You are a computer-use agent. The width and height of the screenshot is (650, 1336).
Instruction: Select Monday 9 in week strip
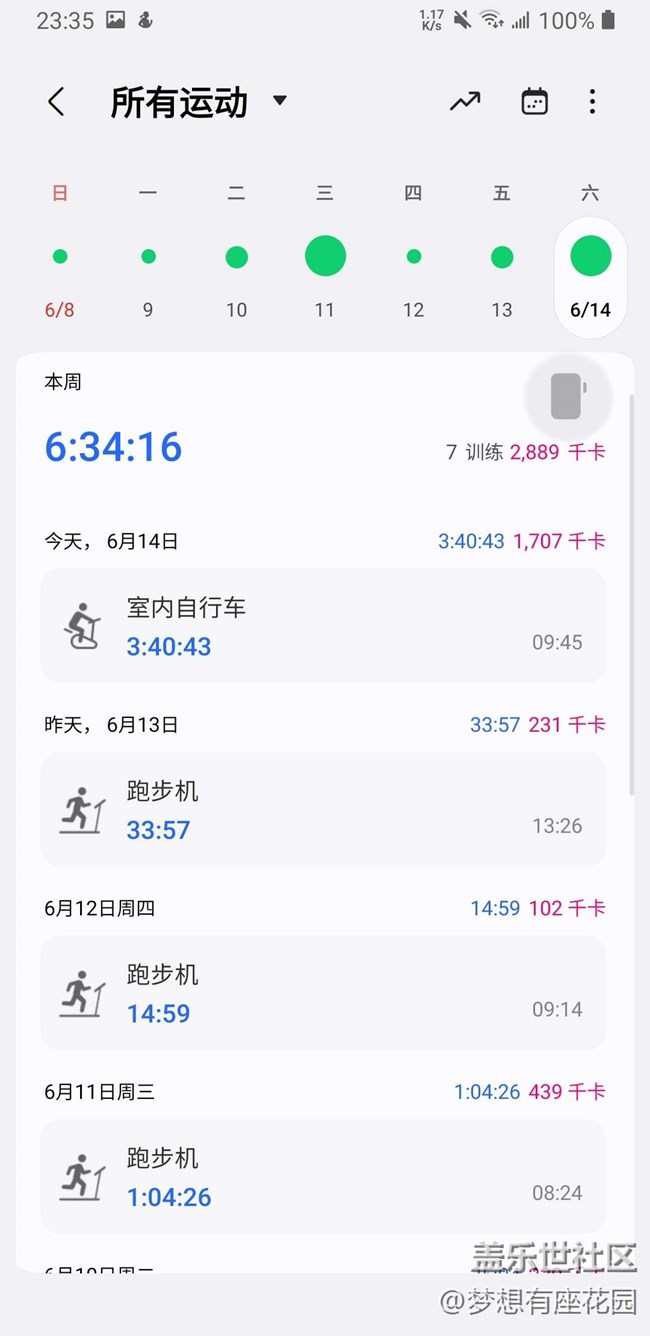[x=148, y=256]
